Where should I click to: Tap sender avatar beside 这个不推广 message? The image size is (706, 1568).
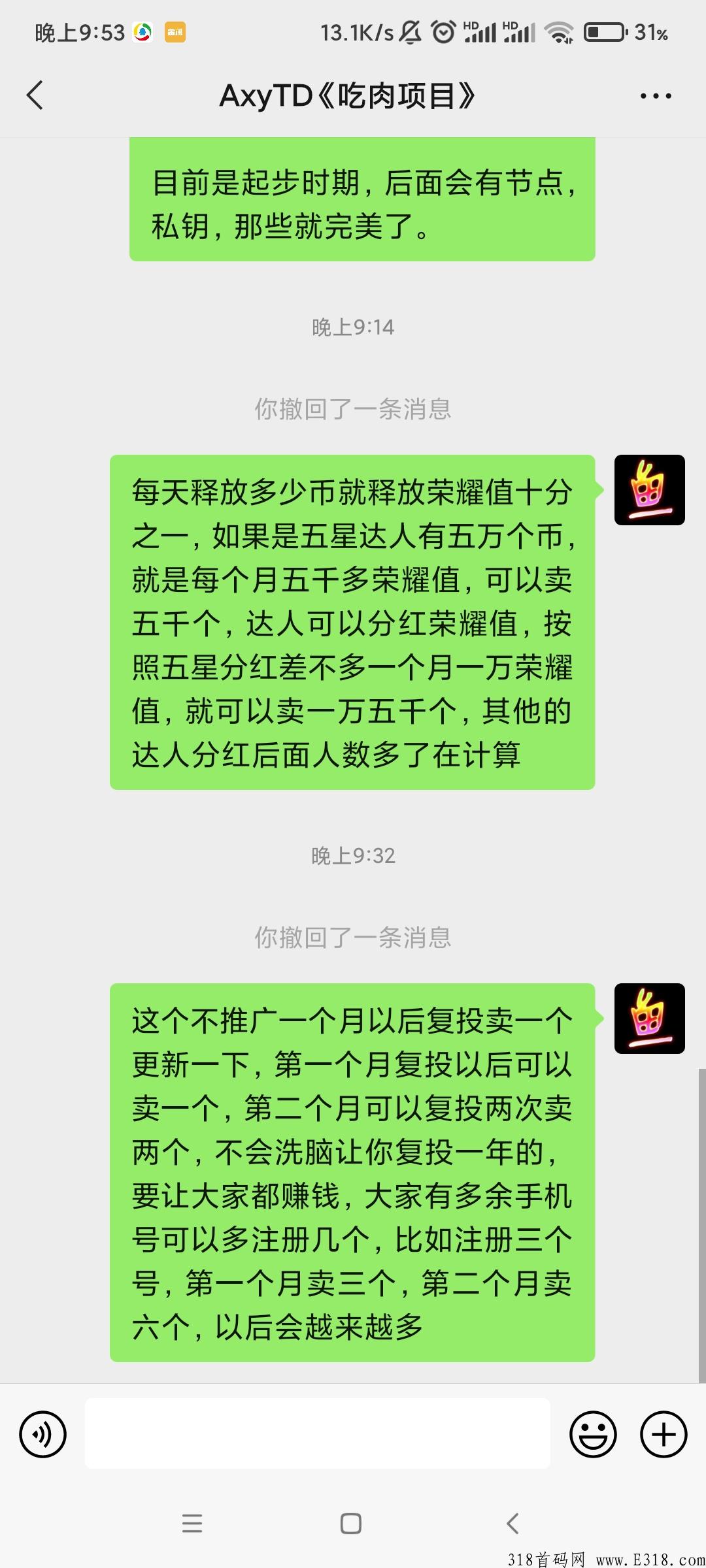tap(649, 1018)
